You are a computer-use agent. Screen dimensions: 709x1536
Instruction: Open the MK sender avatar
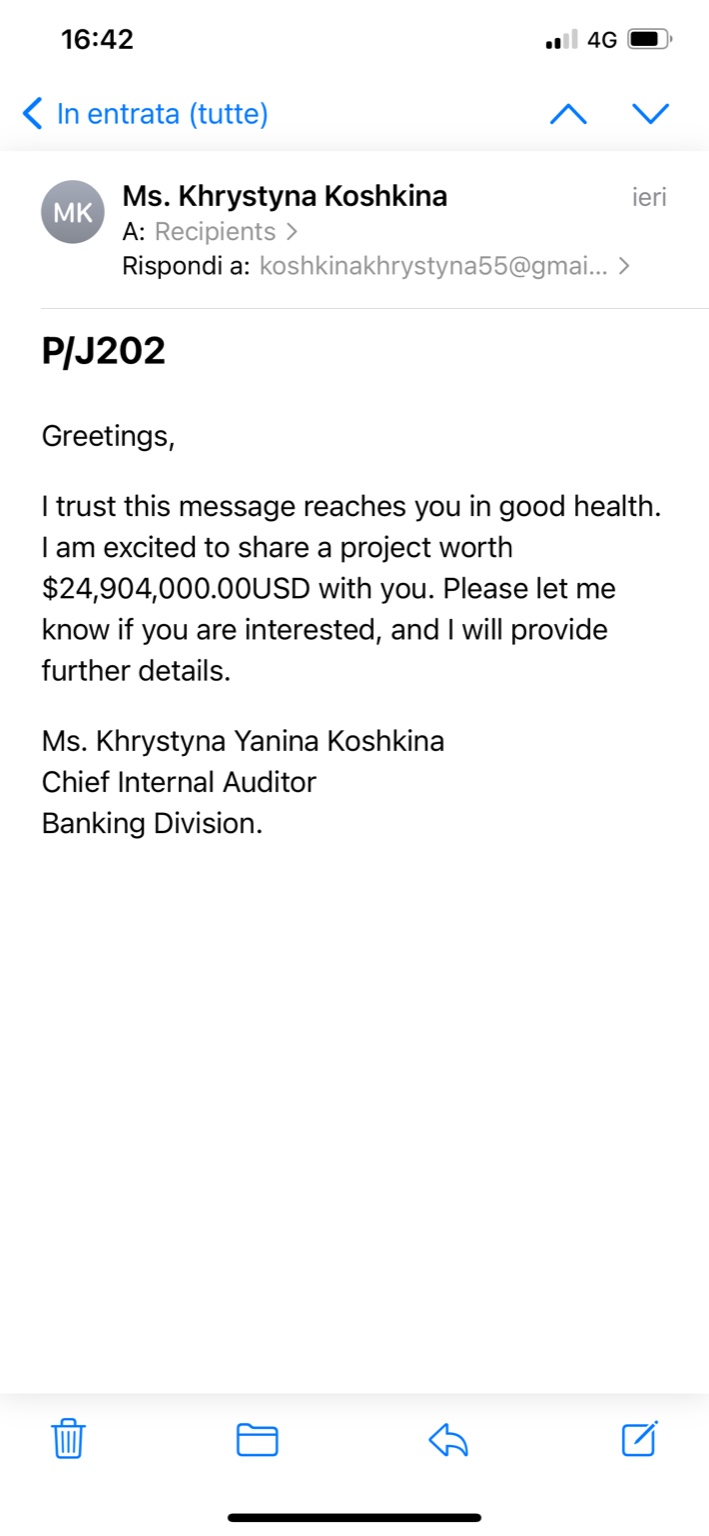coord(72,211)
